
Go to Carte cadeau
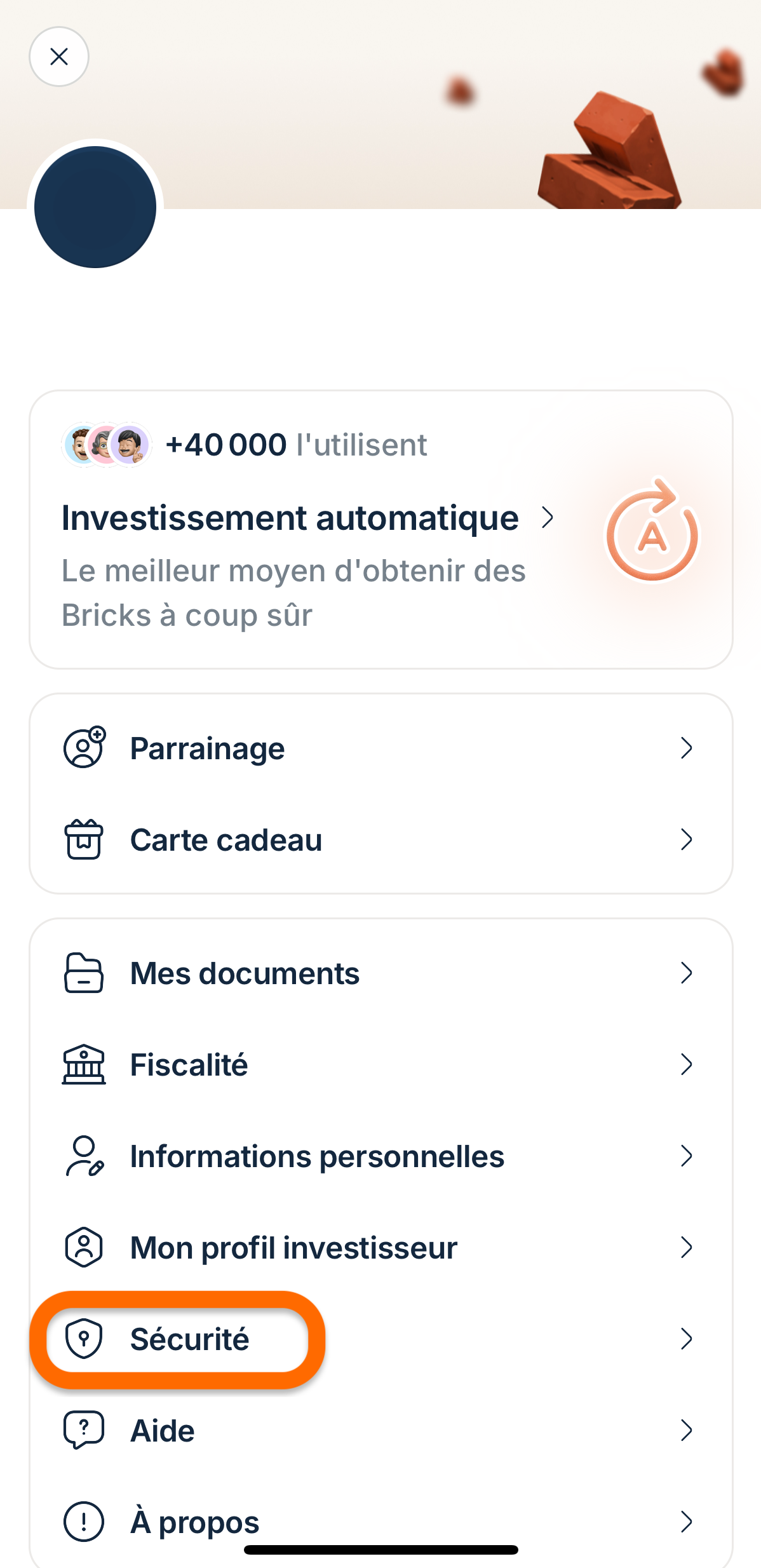[381, 839]
